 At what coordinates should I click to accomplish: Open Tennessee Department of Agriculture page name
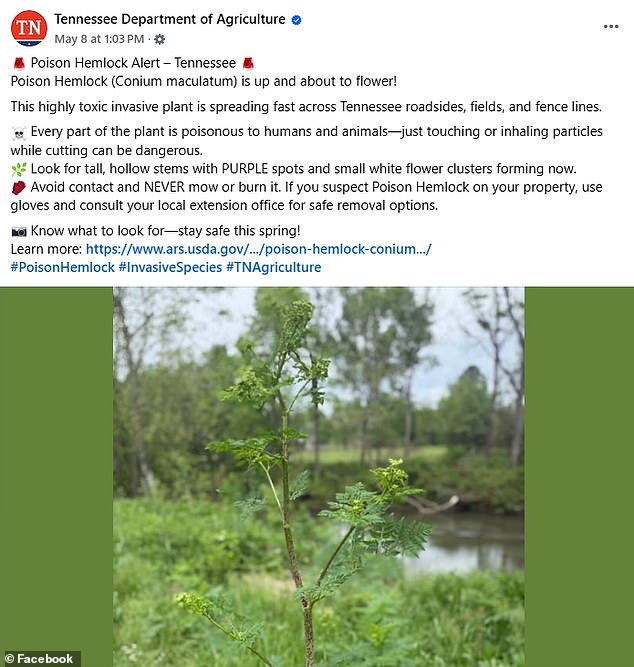coord(169,19)
